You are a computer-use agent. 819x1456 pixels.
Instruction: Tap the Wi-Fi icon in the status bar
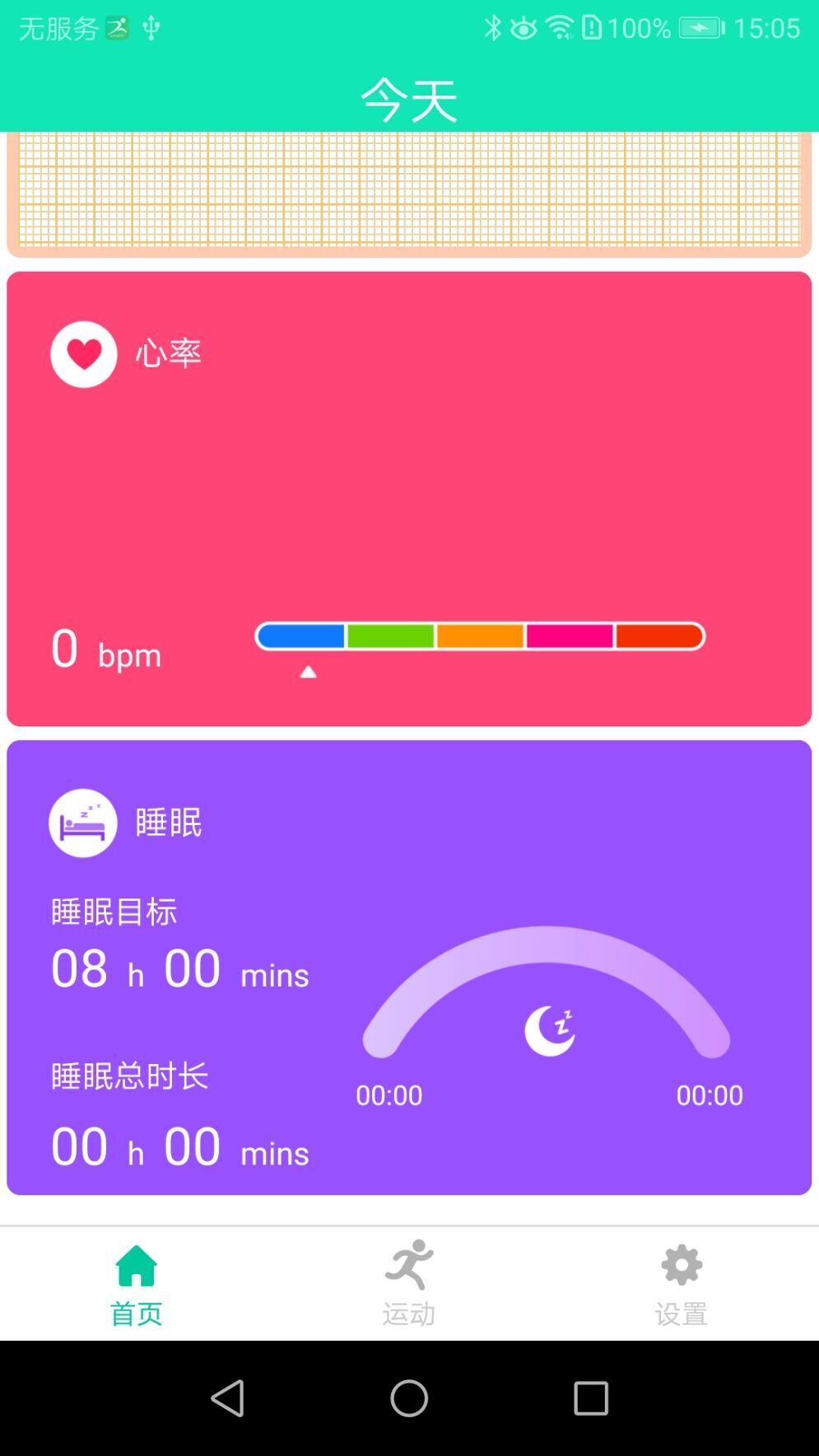(x=561, y=27)
